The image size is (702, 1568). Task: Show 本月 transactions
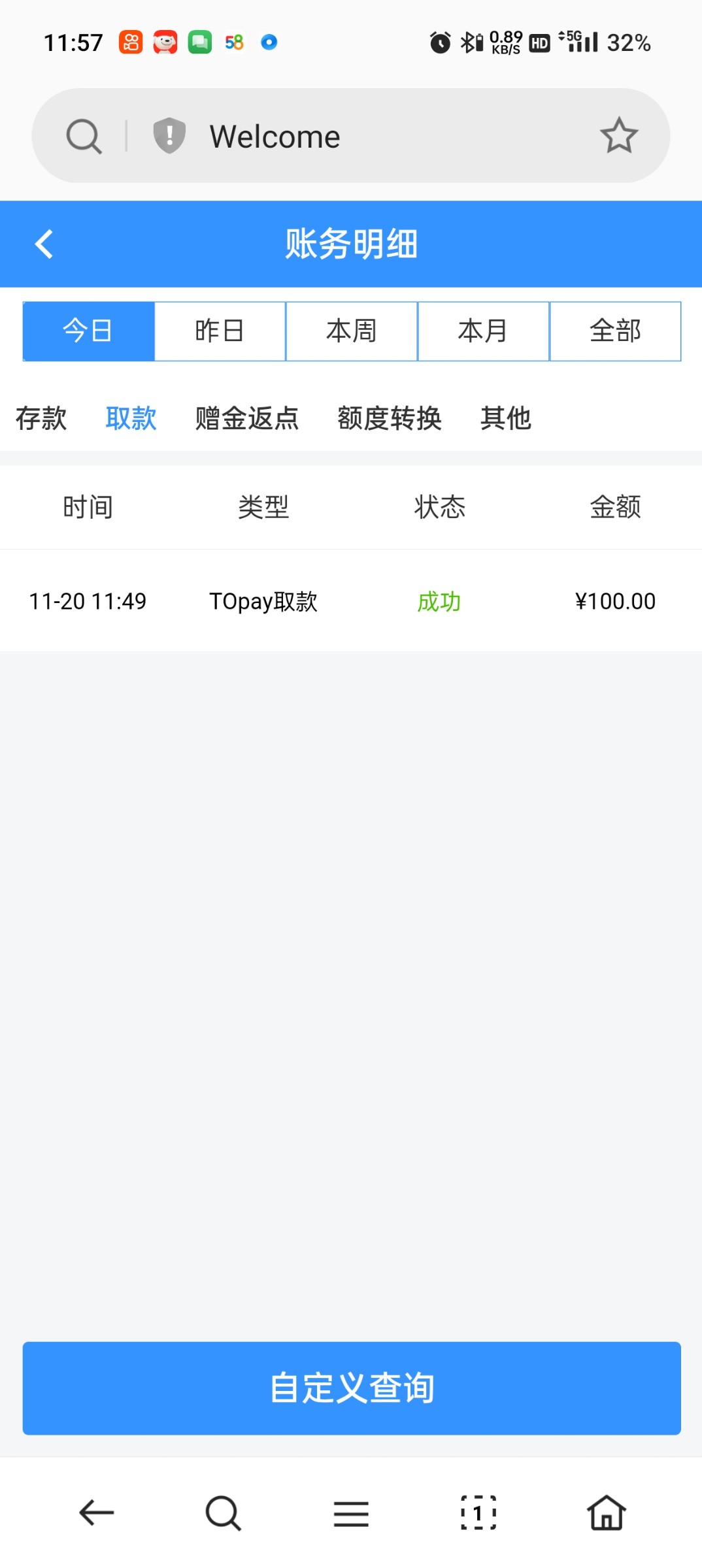pos(483,331)
